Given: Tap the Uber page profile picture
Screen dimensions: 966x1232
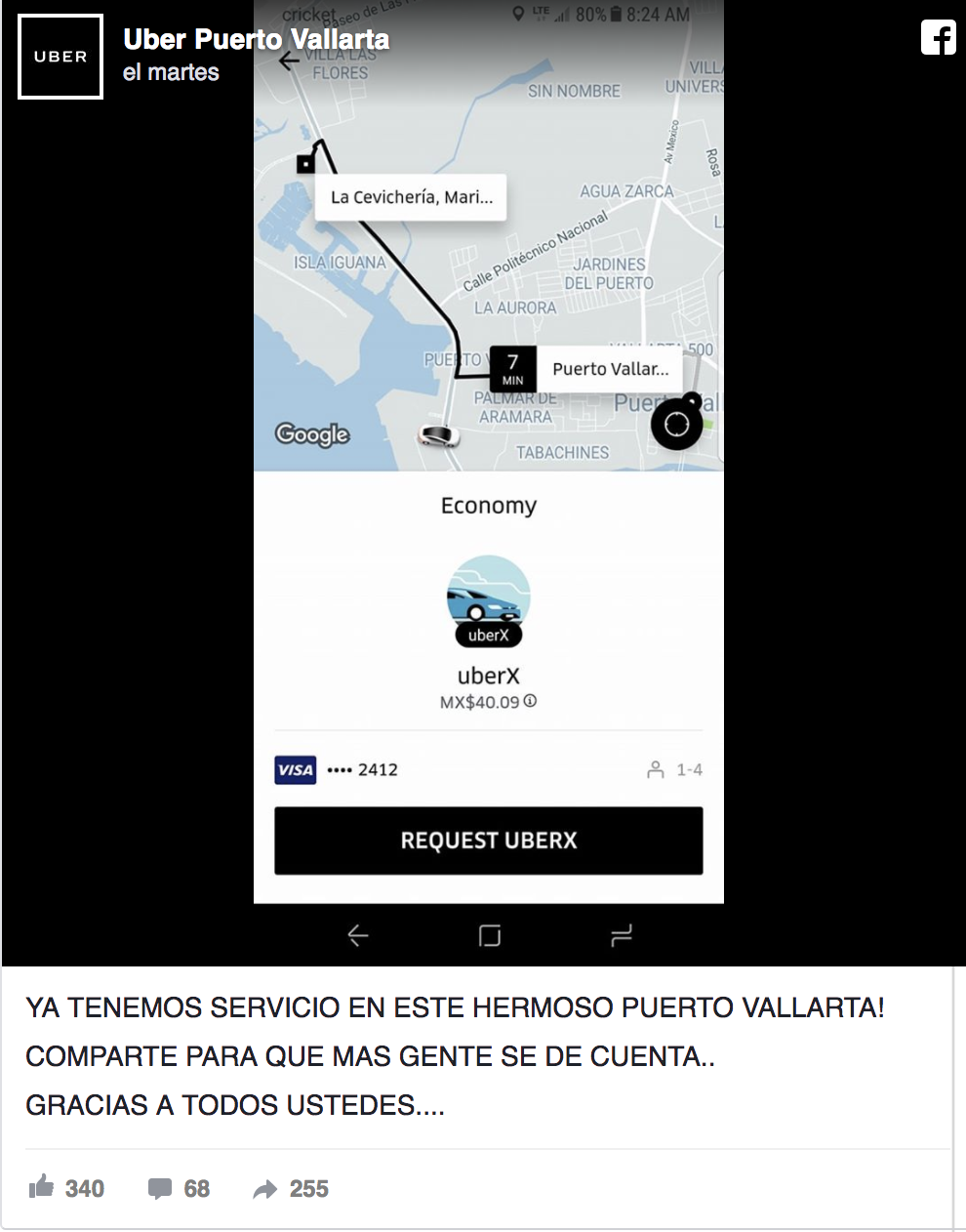Looking at the screenshot, I should 60,57.
